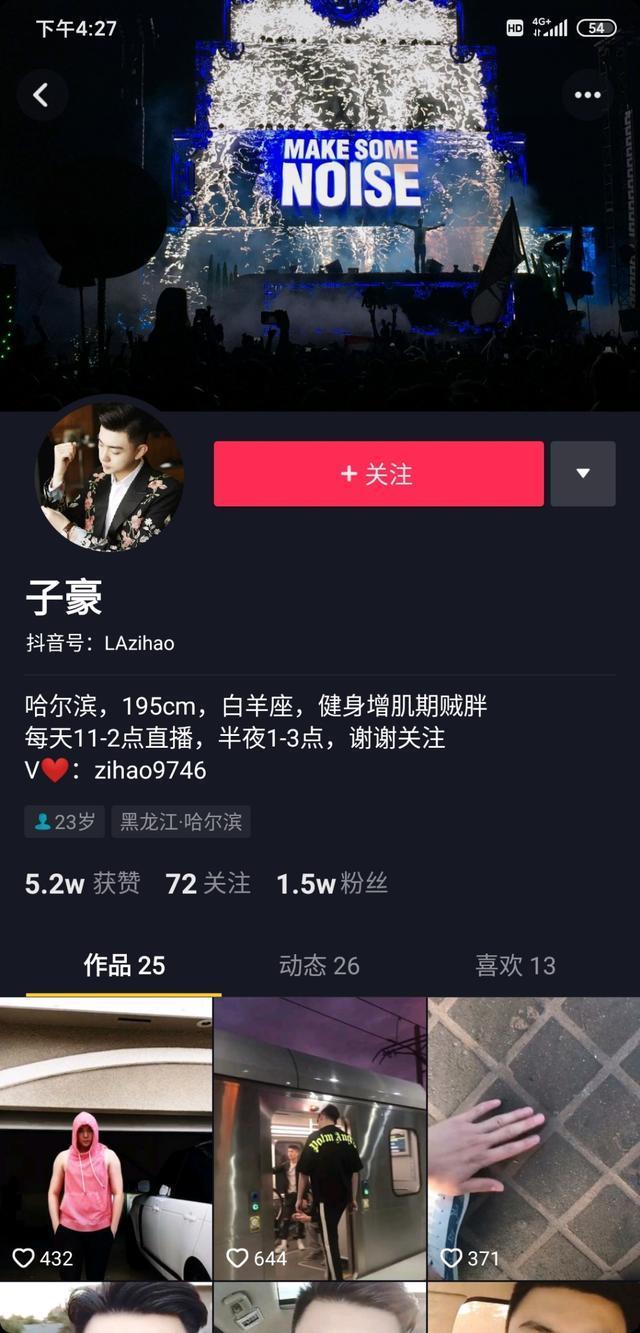Open the three-dot overflow menu

tap(587, 95)
